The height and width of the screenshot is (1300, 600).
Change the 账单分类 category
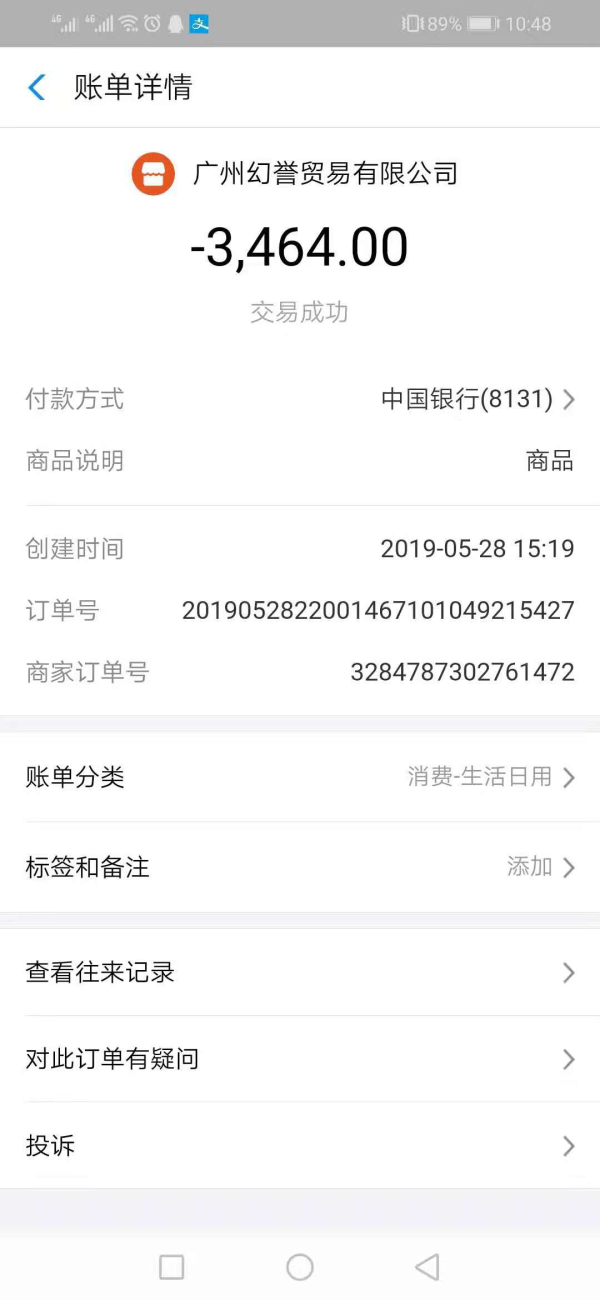click(x=490, y=777)
